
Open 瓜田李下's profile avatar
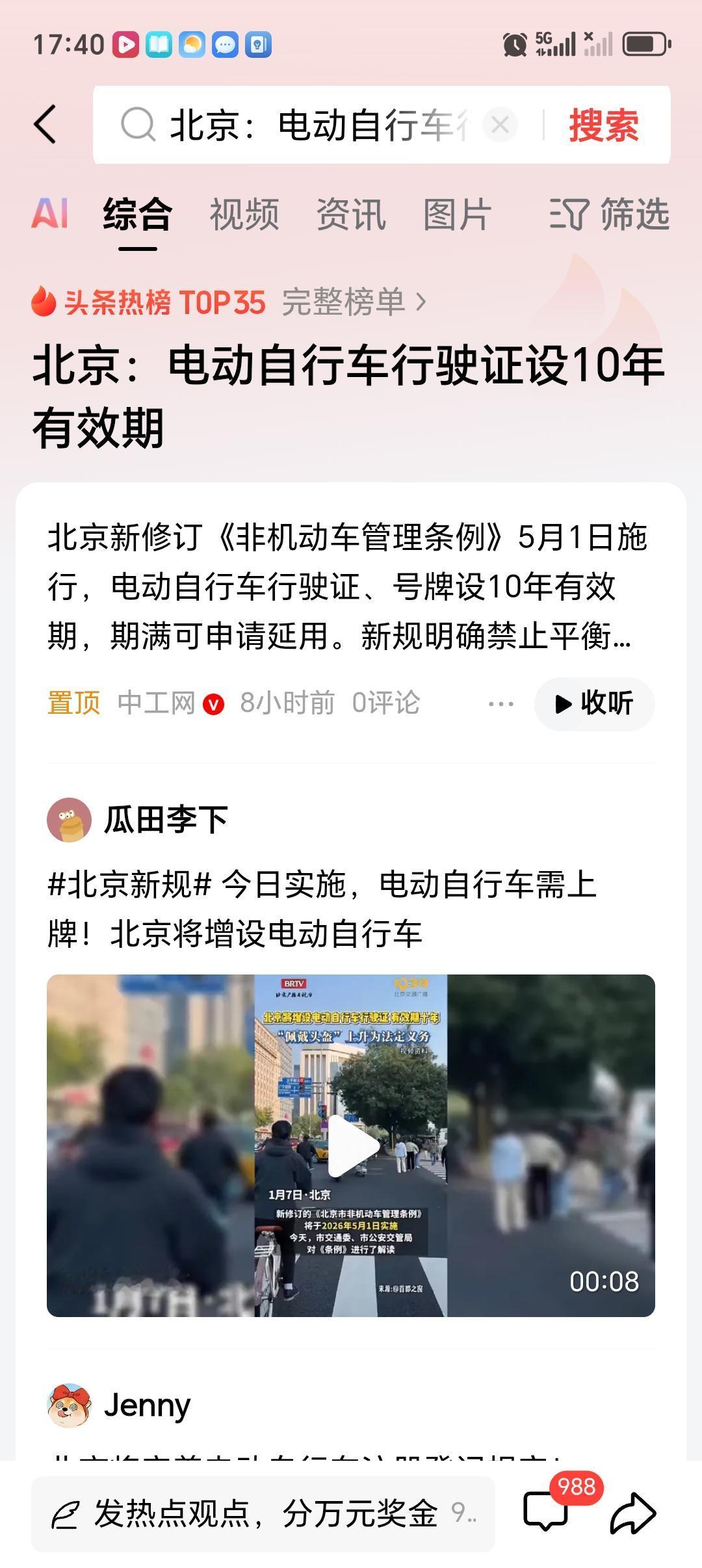pos(71,820)
